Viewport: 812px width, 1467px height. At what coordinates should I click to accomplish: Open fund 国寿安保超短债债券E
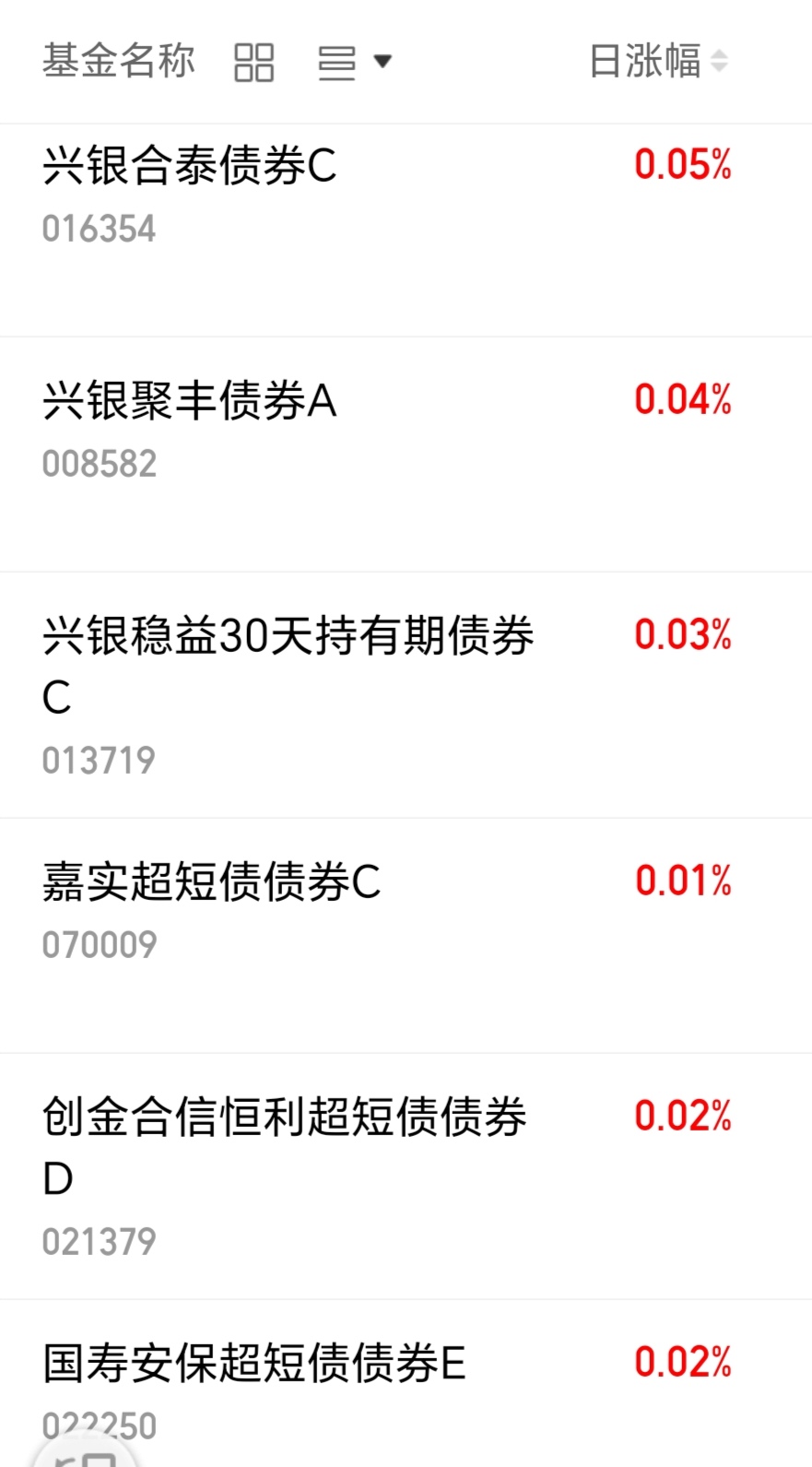[x=406, y=1383]
